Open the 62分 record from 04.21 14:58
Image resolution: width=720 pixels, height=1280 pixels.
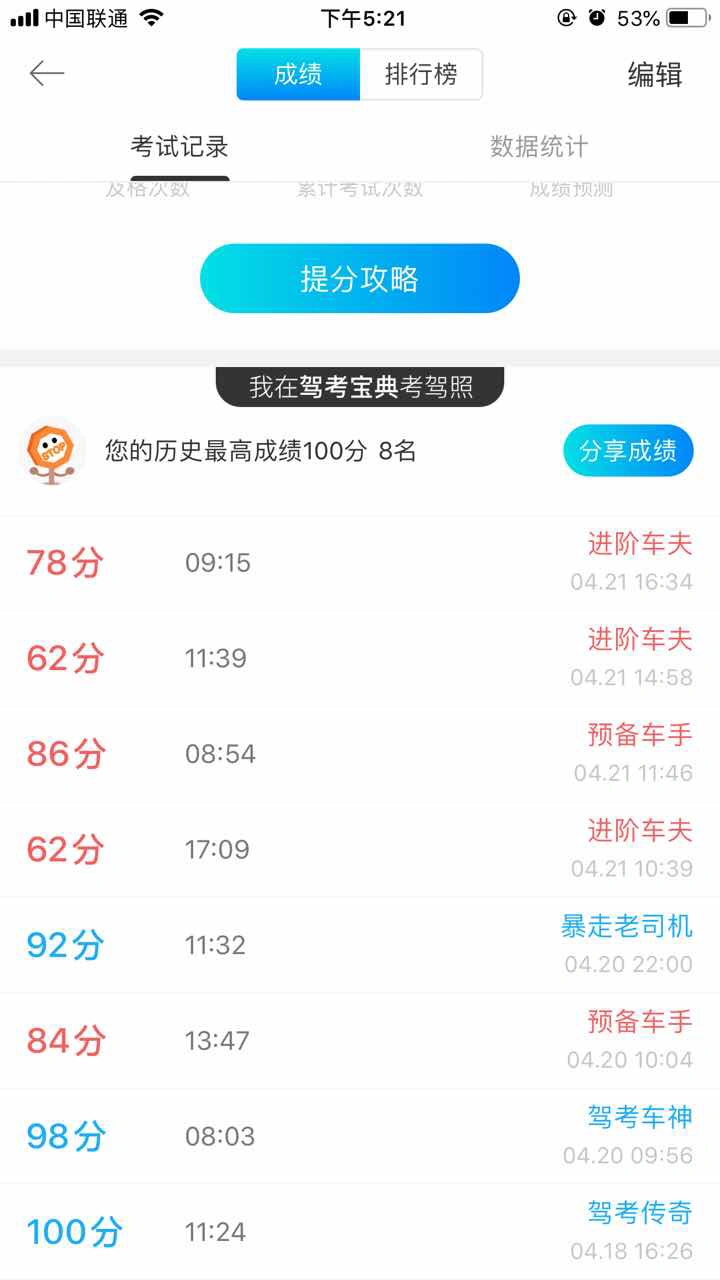point(360,659)
